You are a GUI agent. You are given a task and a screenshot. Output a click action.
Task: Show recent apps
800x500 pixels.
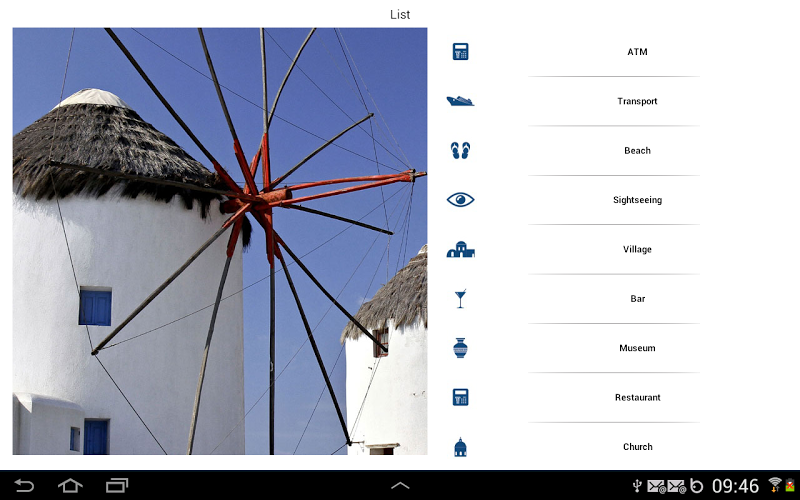click(117, 486)
